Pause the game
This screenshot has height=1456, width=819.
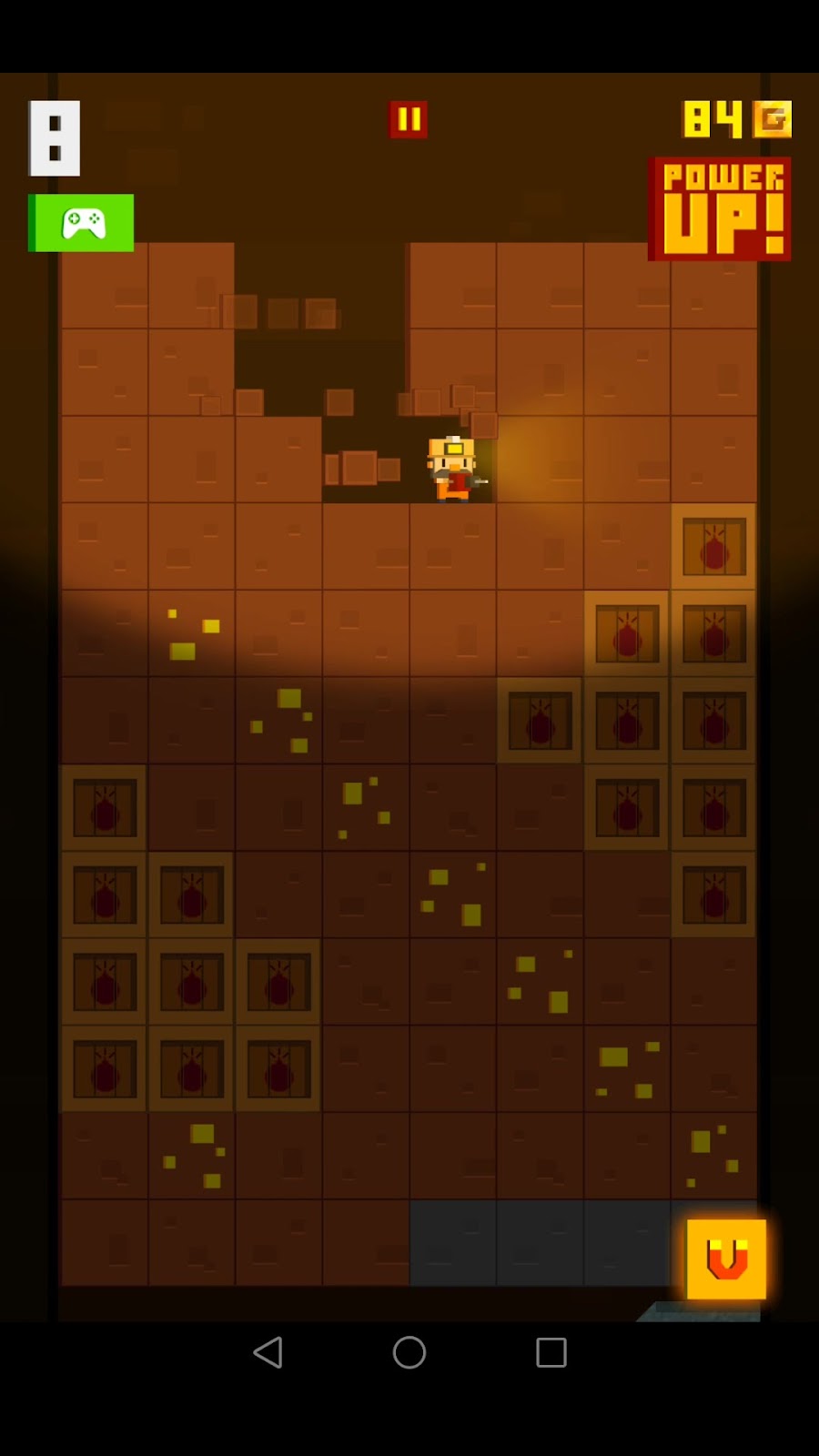point(409,119)
